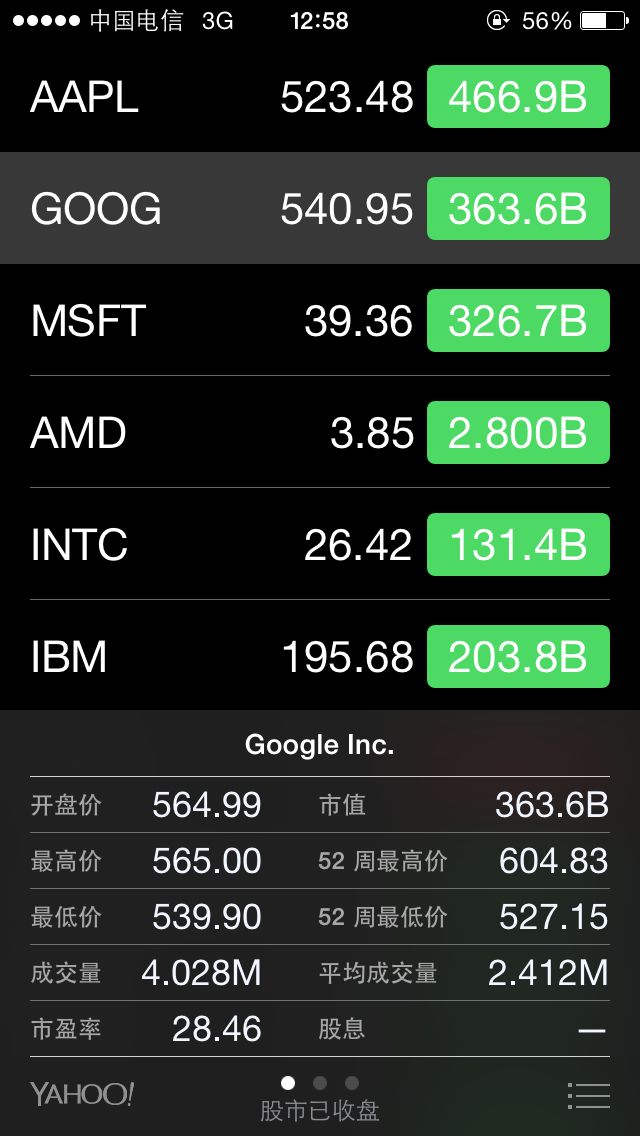Toggle AAPL's green 466.9B market cap badge

518,97
